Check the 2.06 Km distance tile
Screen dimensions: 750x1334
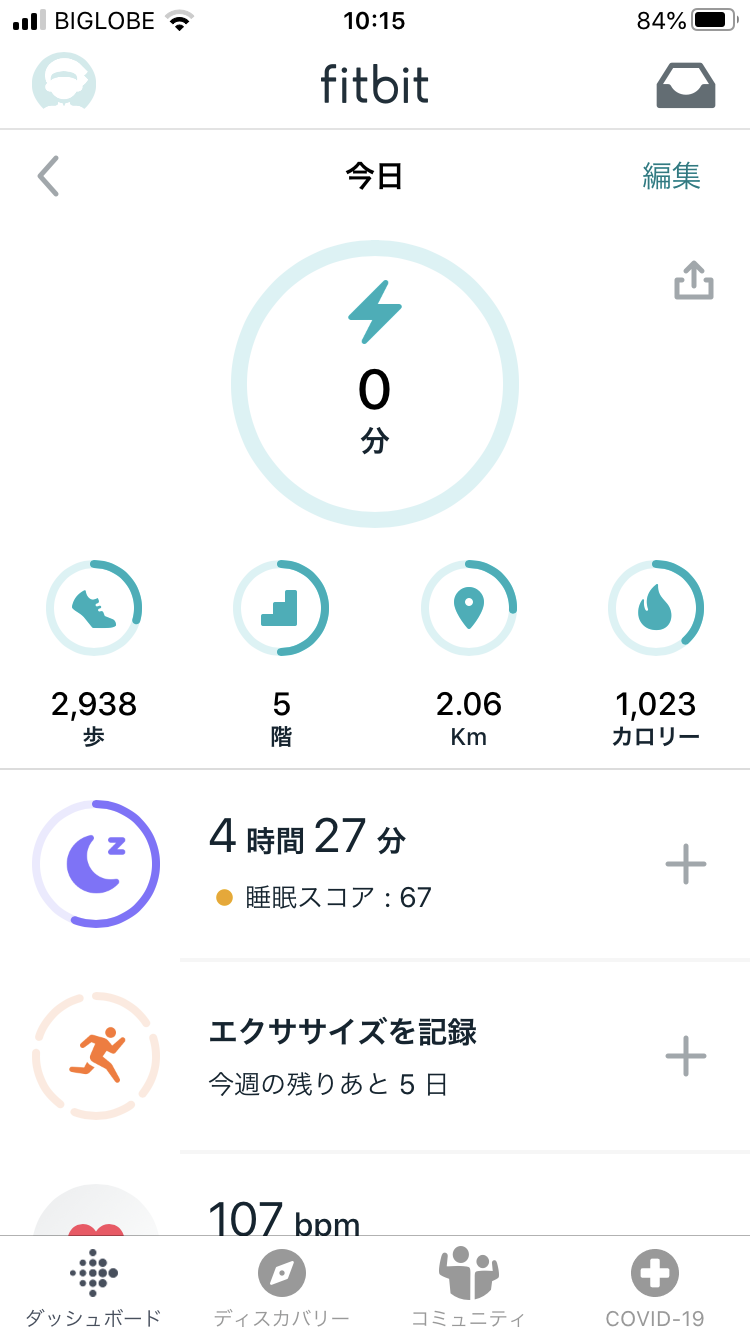pyautogui.click(x=468, y=650)
